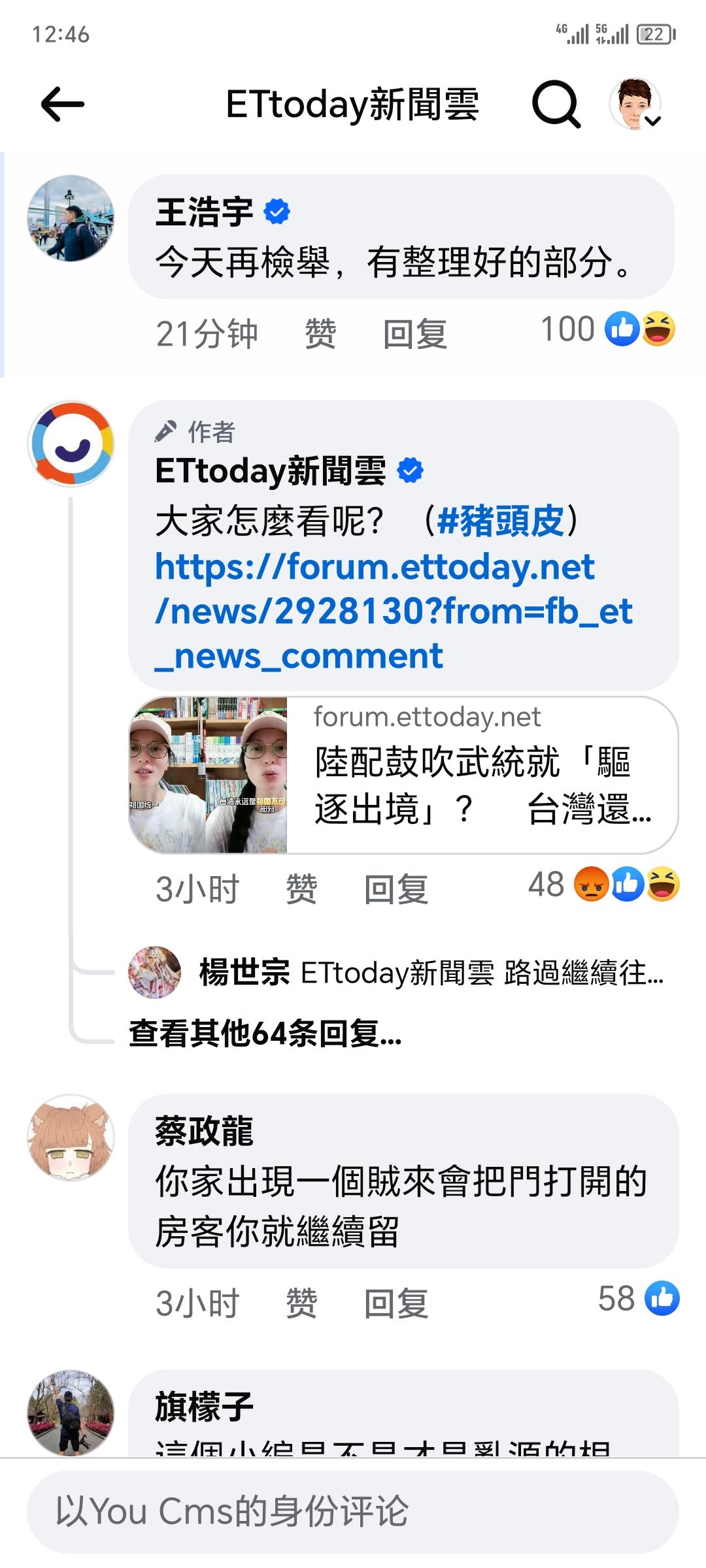Tap the comment box as You Cms
Screen dimensions: 706x1568
coord(353,1512)
